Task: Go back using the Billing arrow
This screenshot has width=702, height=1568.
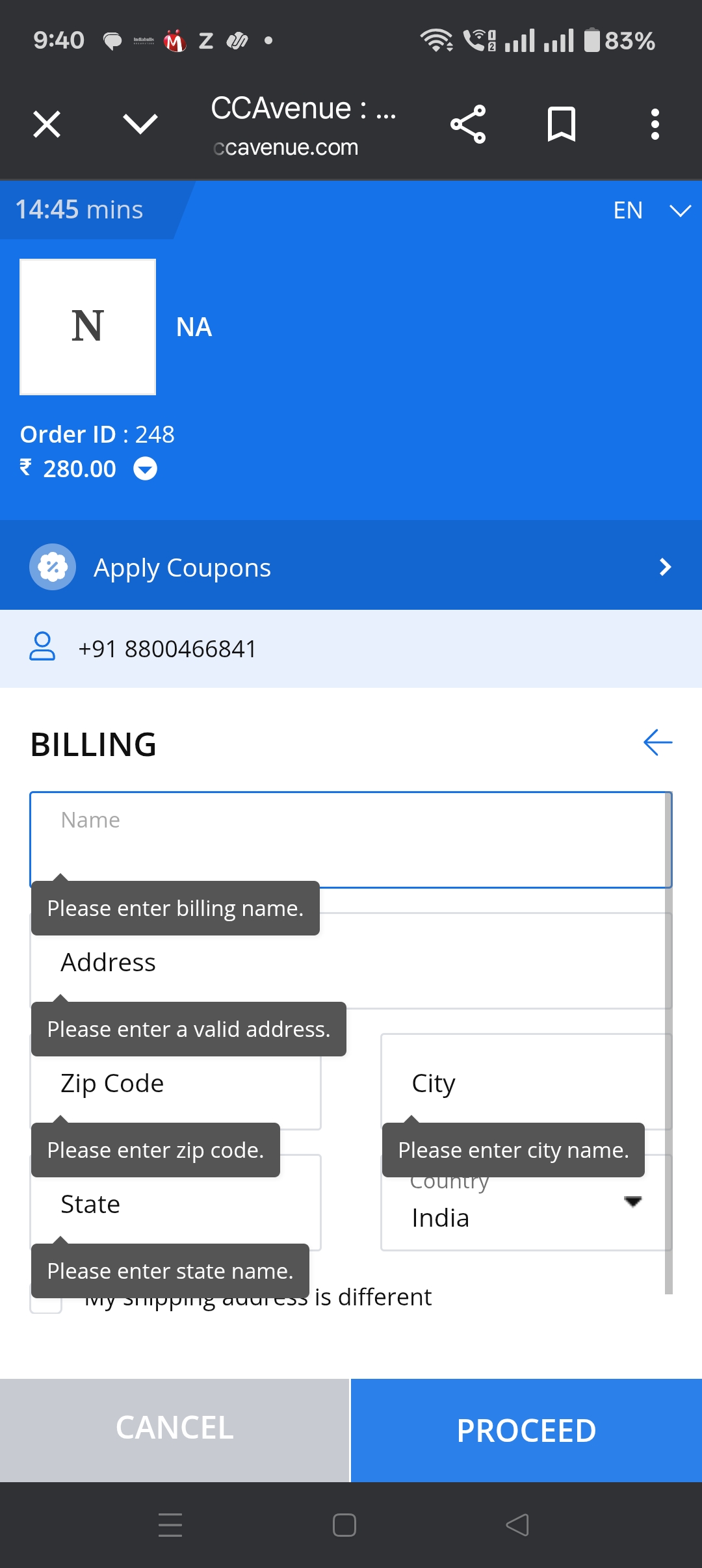Action: 657,743
